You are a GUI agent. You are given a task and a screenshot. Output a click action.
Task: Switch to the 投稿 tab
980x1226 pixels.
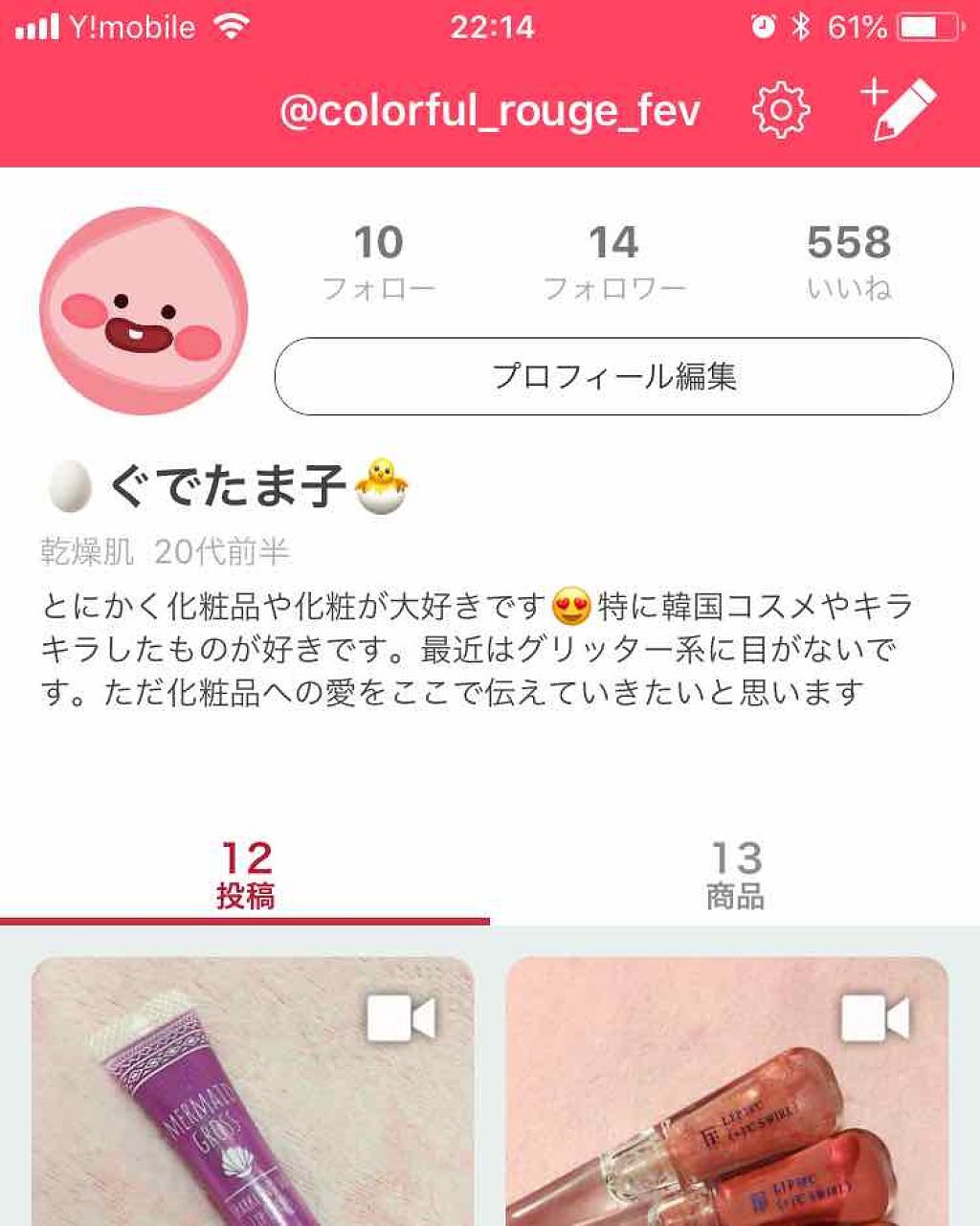245,875
